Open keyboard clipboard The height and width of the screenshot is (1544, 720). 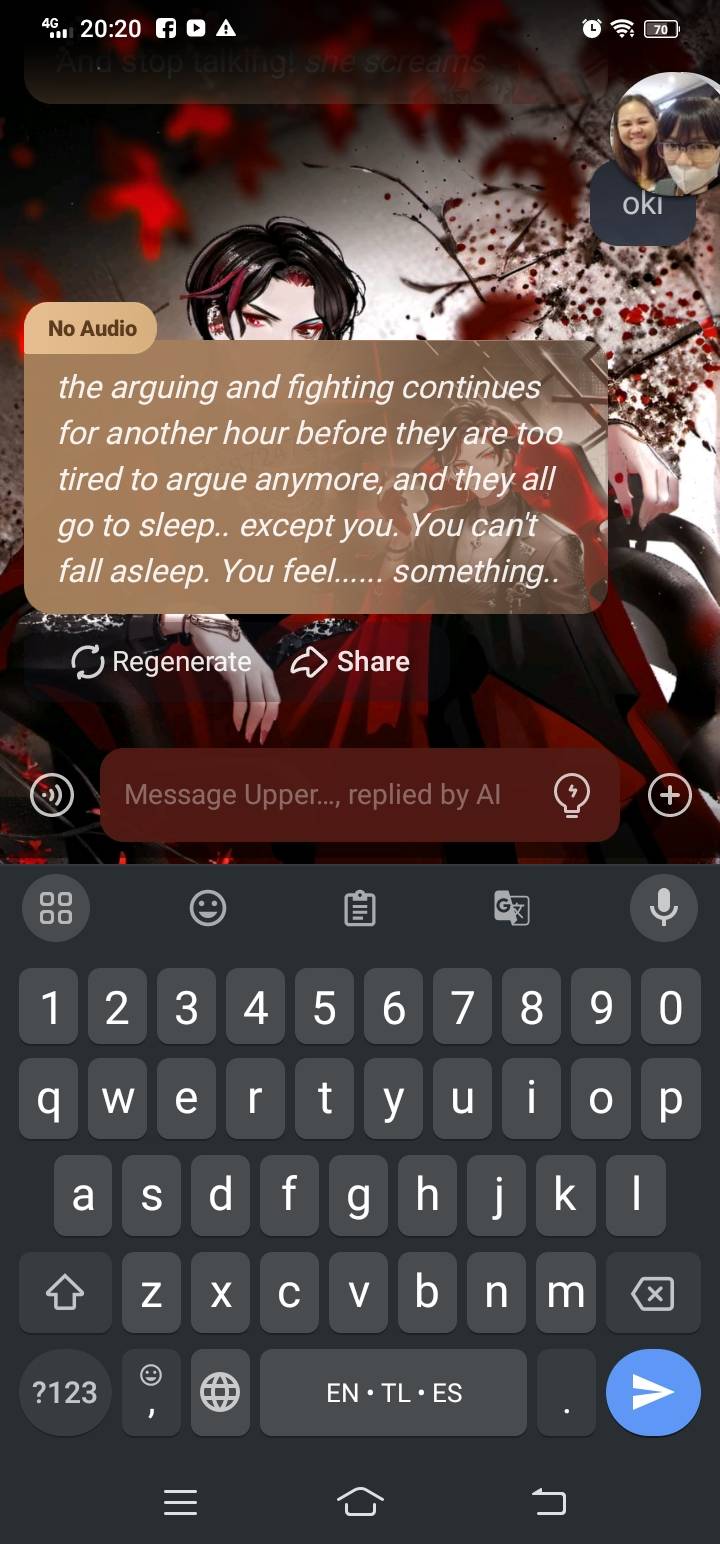pyautogui.click(x=359, y=908)
